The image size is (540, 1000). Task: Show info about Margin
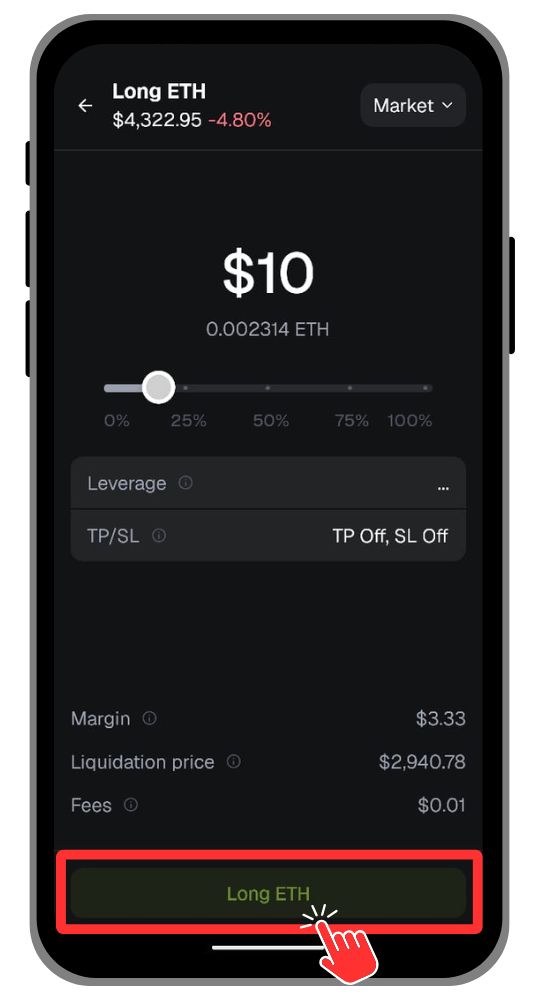pos(150,719)
